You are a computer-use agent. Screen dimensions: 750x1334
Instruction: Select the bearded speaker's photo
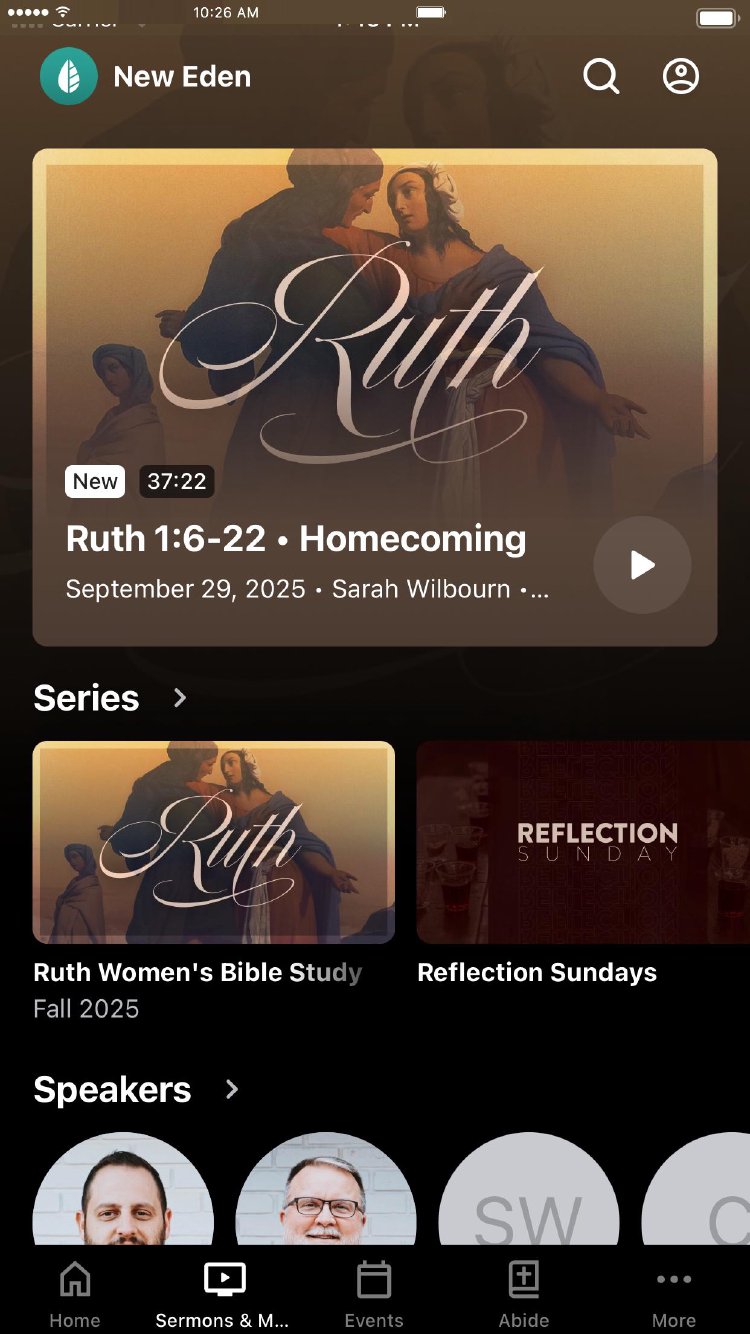(x=123, y=1192)
